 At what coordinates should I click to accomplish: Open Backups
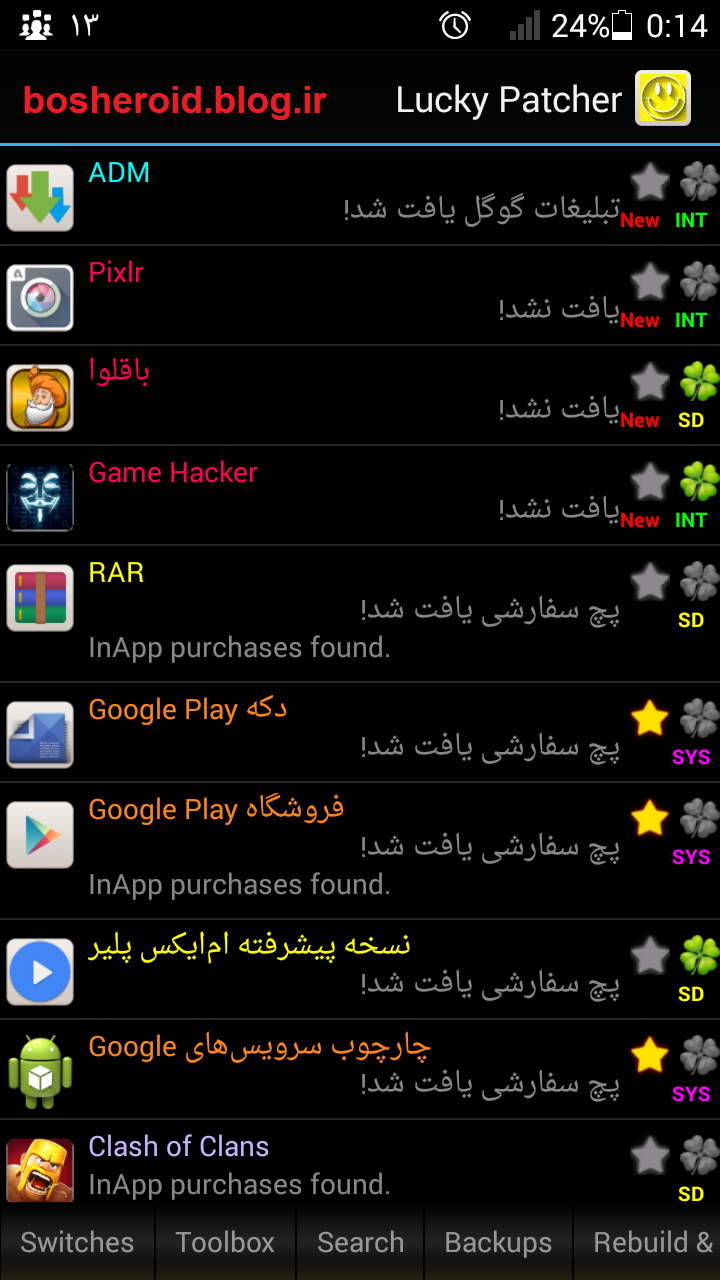point(498,1243)
